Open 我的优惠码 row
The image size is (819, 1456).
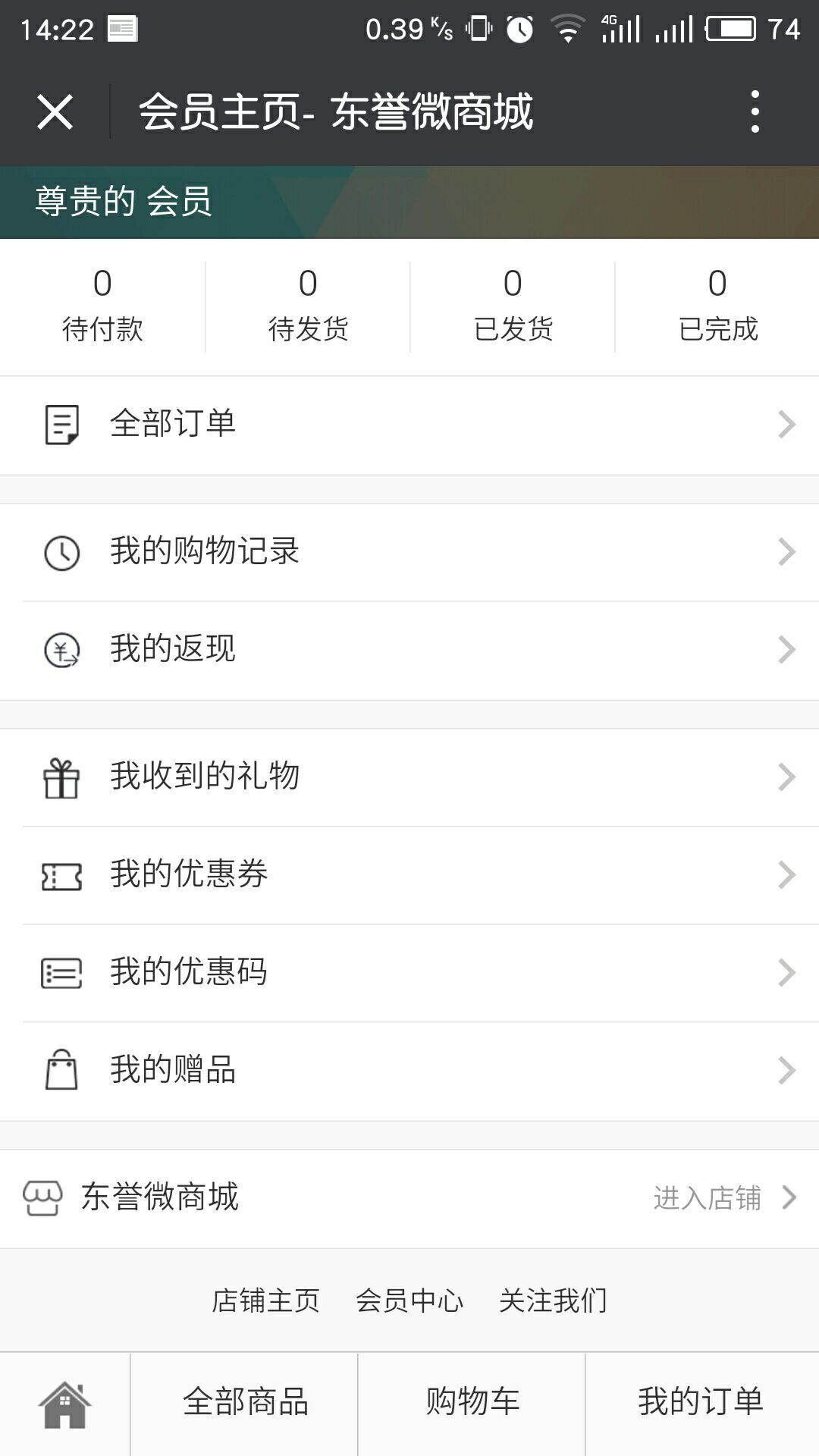pyautogui.click(x=409, y=973)
